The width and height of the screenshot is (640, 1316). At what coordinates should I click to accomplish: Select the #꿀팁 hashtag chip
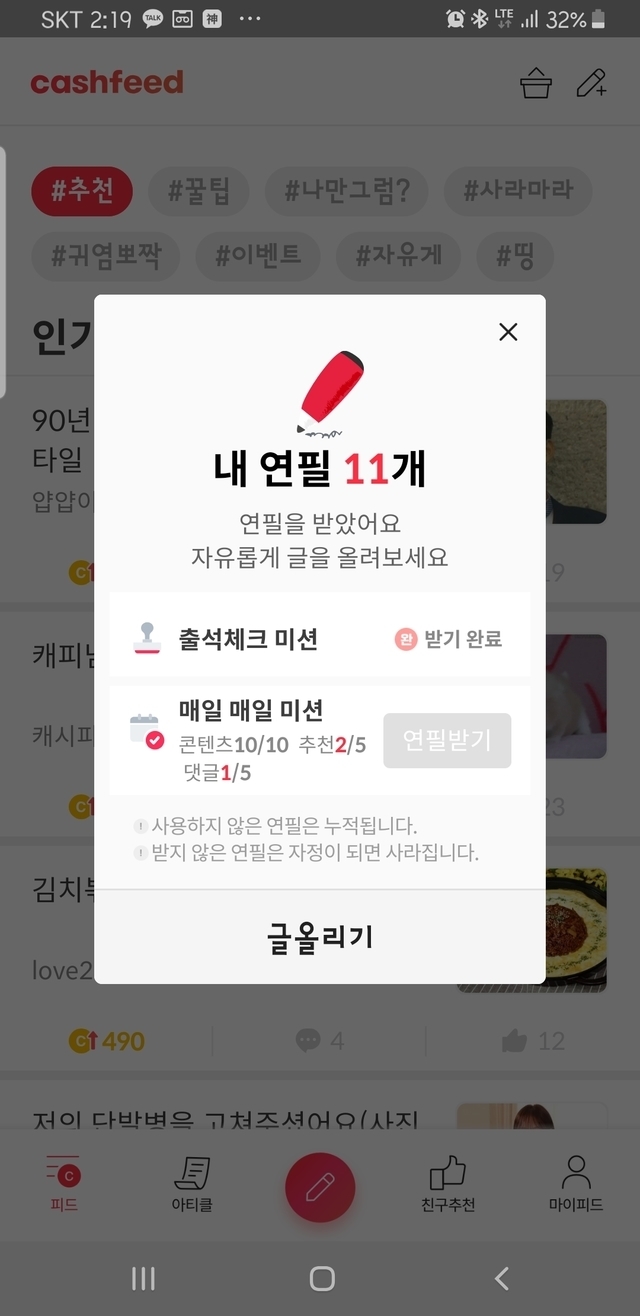pyautogui.click(x=198, y=191)
